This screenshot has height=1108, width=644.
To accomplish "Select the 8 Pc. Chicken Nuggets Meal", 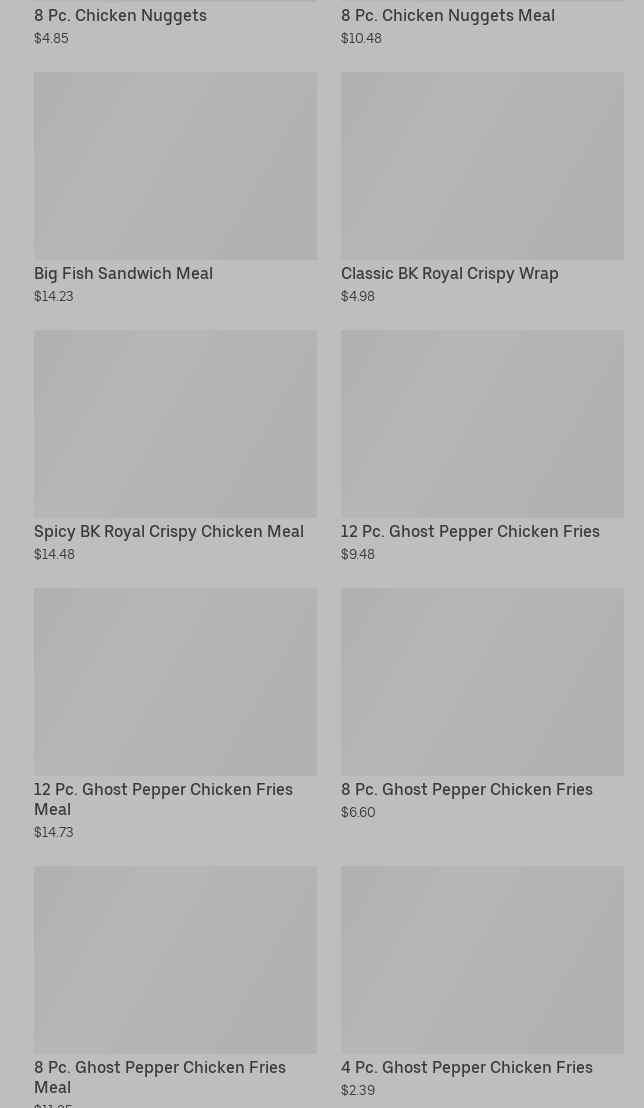I will click(x=447, y=16).
